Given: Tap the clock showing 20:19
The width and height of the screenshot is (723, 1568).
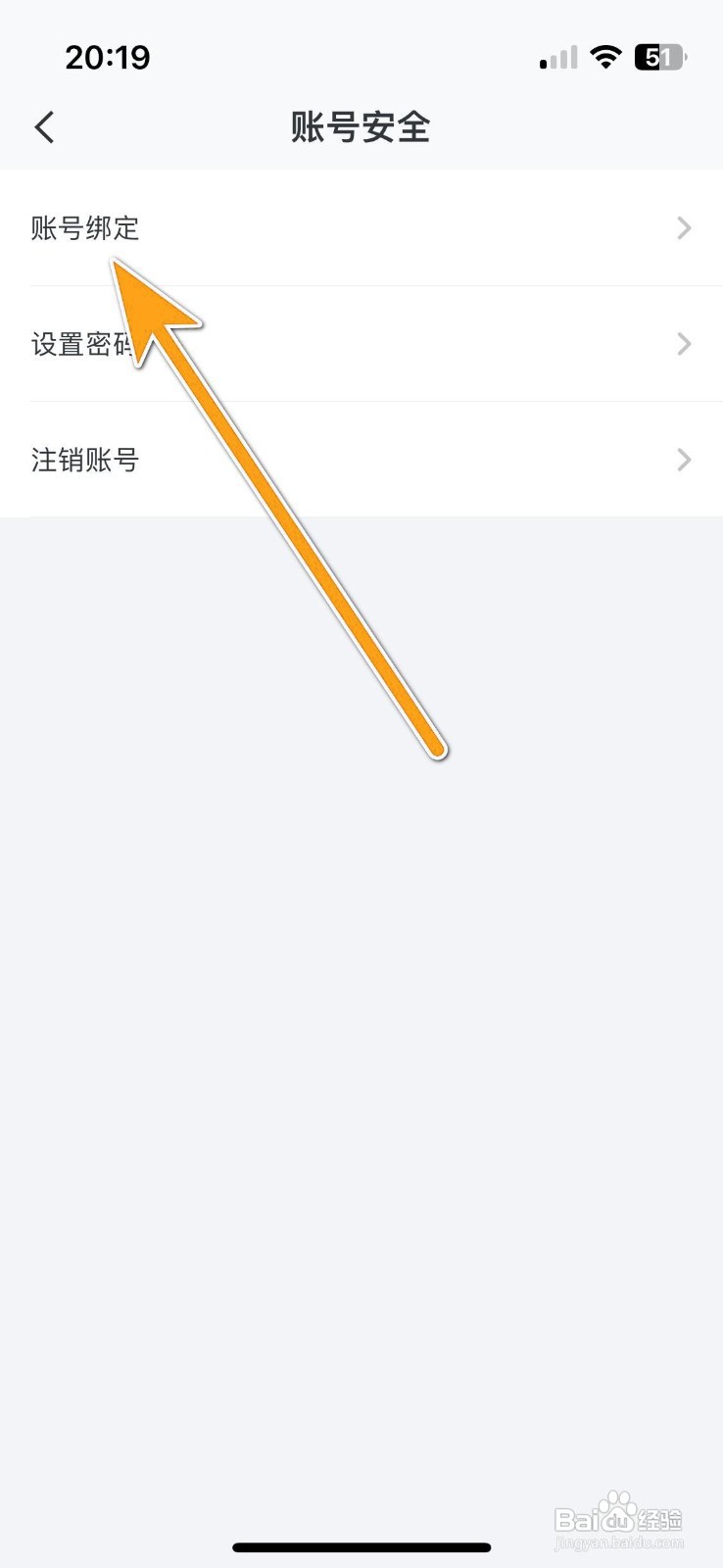Looking at the screenshot, I should click(108, 57).
